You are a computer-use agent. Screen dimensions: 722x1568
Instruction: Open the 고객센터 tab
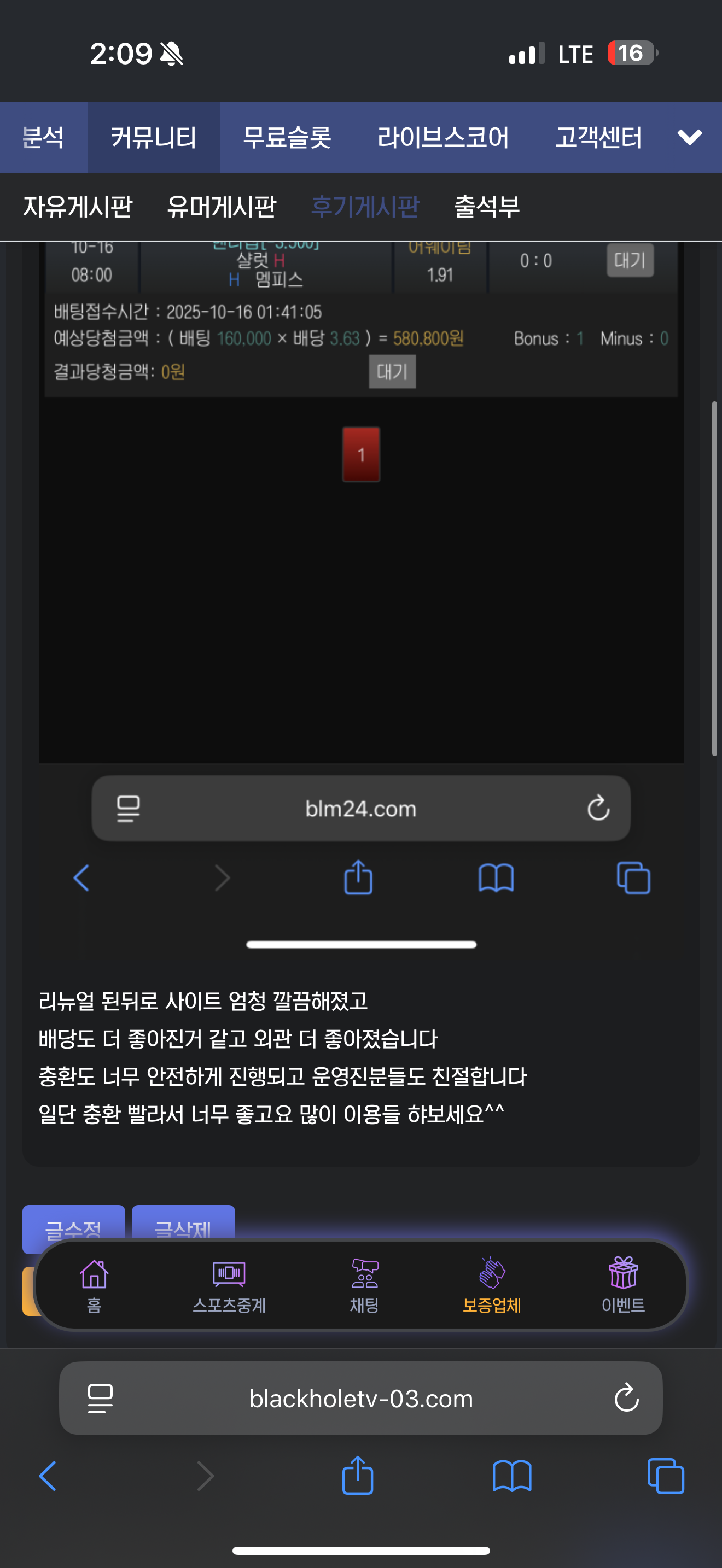click(x=598, y=138)
